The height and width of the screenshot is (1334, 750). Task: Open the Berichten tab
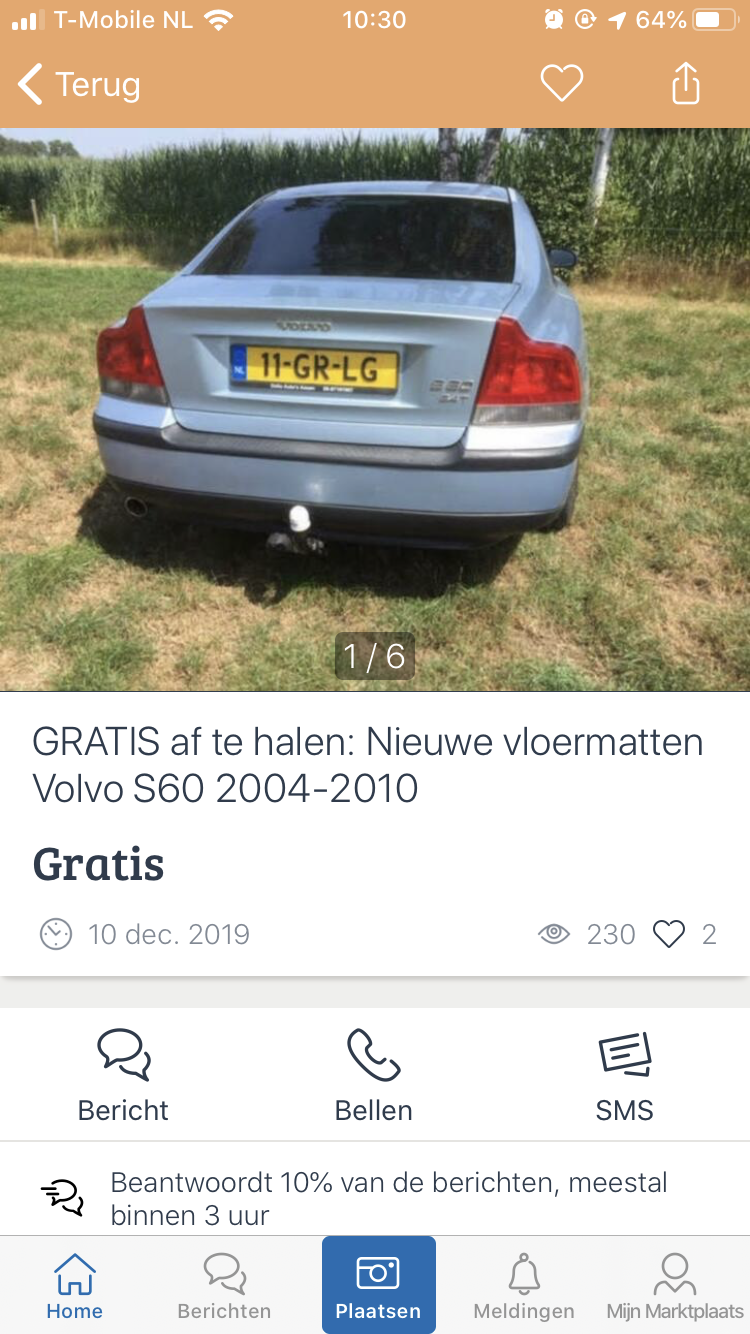pos(224,1286)
